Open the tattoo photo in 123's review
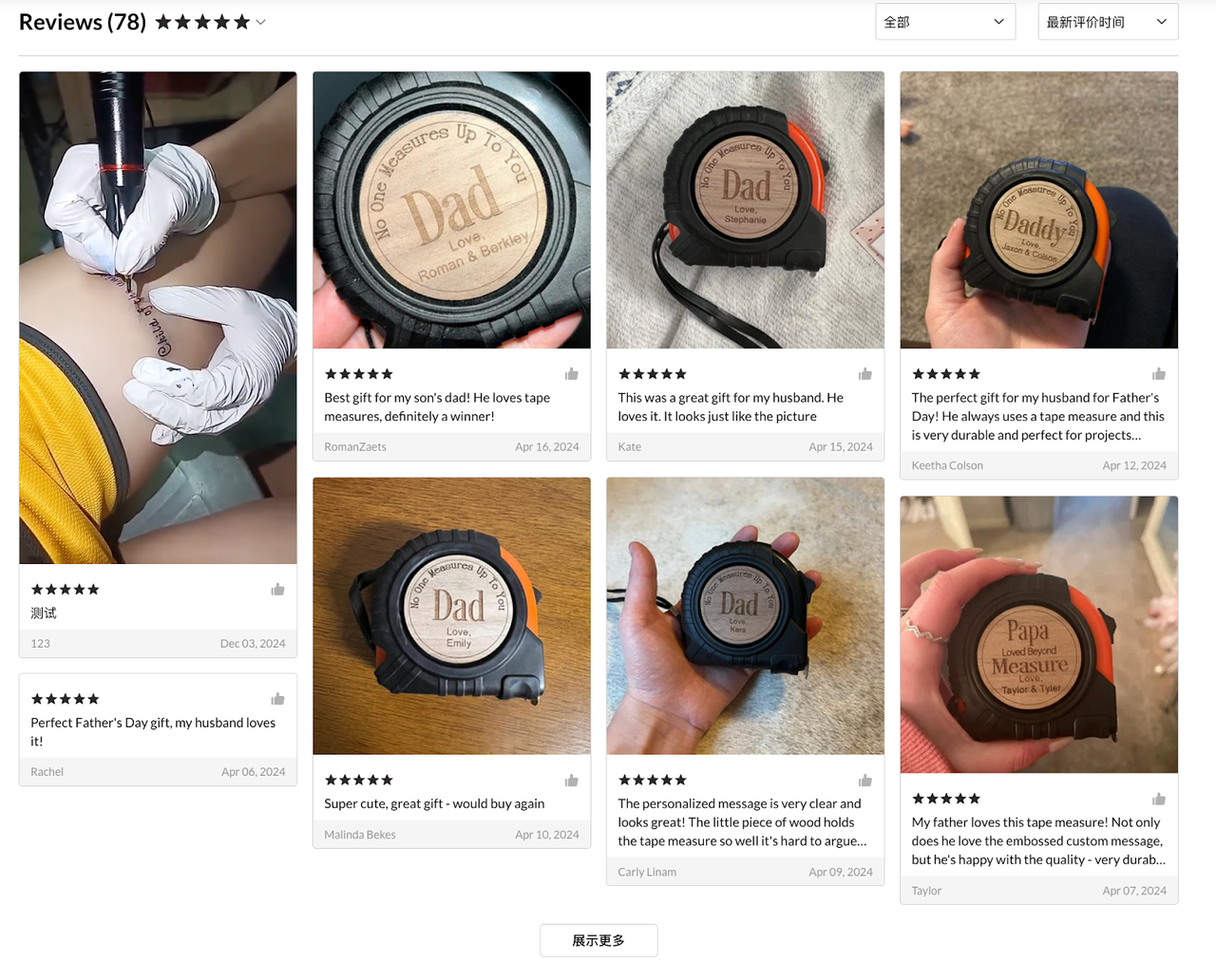This screenshot has width=1216, height=980. tap(158, 318)
